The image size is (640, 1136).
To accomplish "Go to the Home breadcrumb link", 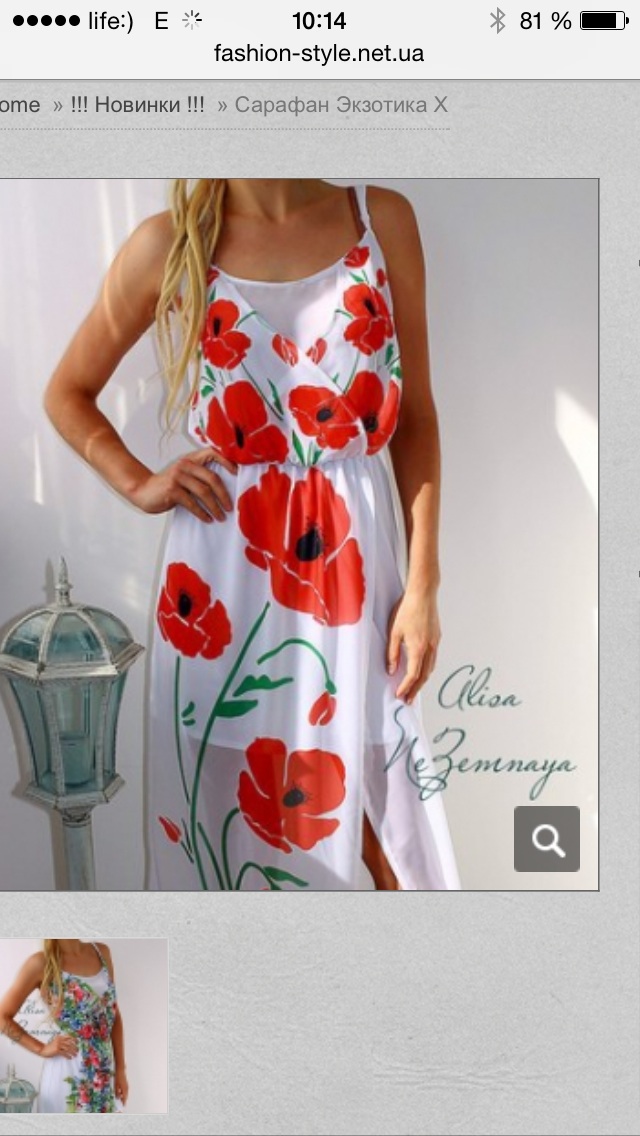I will coord(20,105).
